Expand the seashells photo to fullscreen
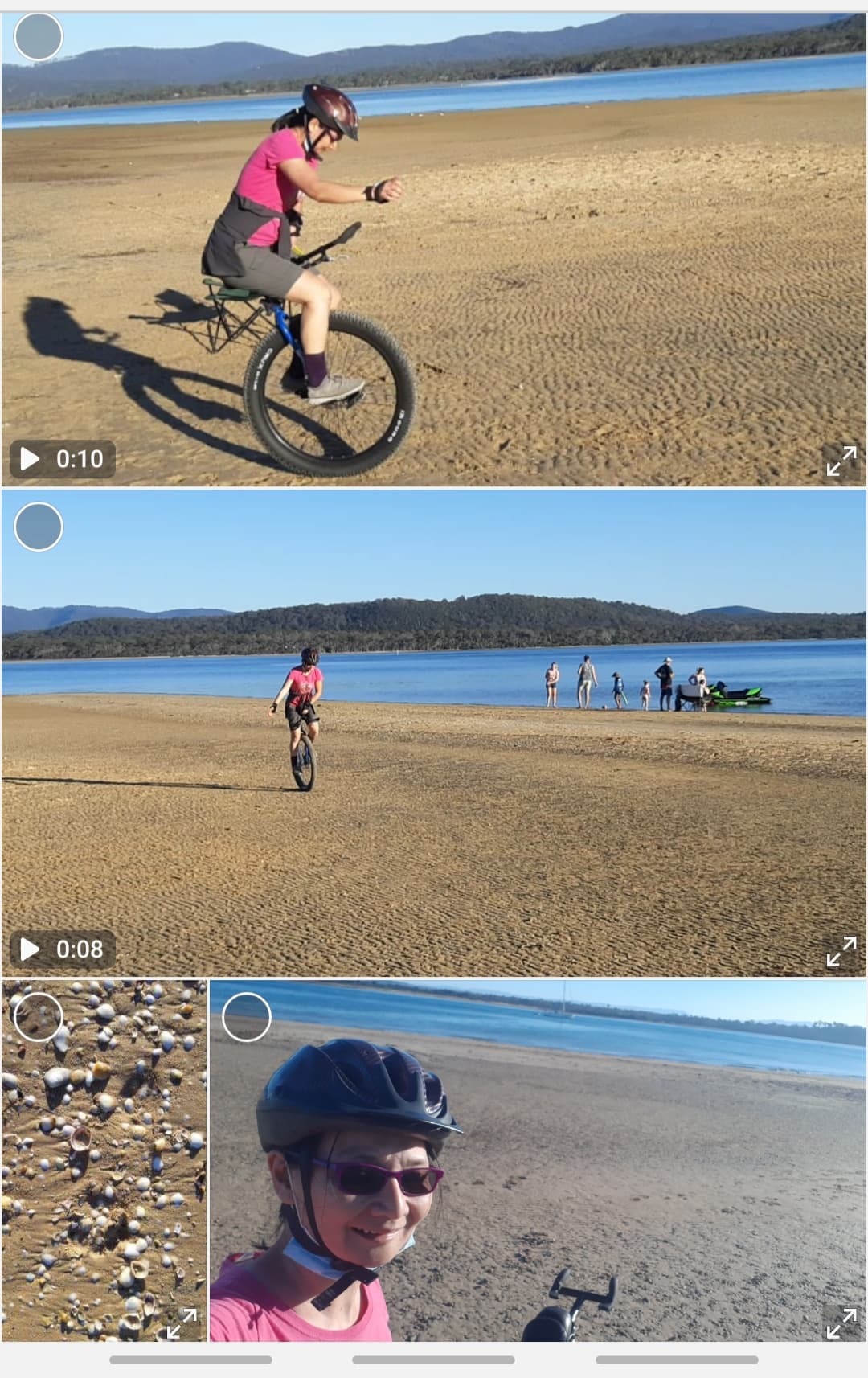This screenshot has width=868, height=1378. (181, 1323)
